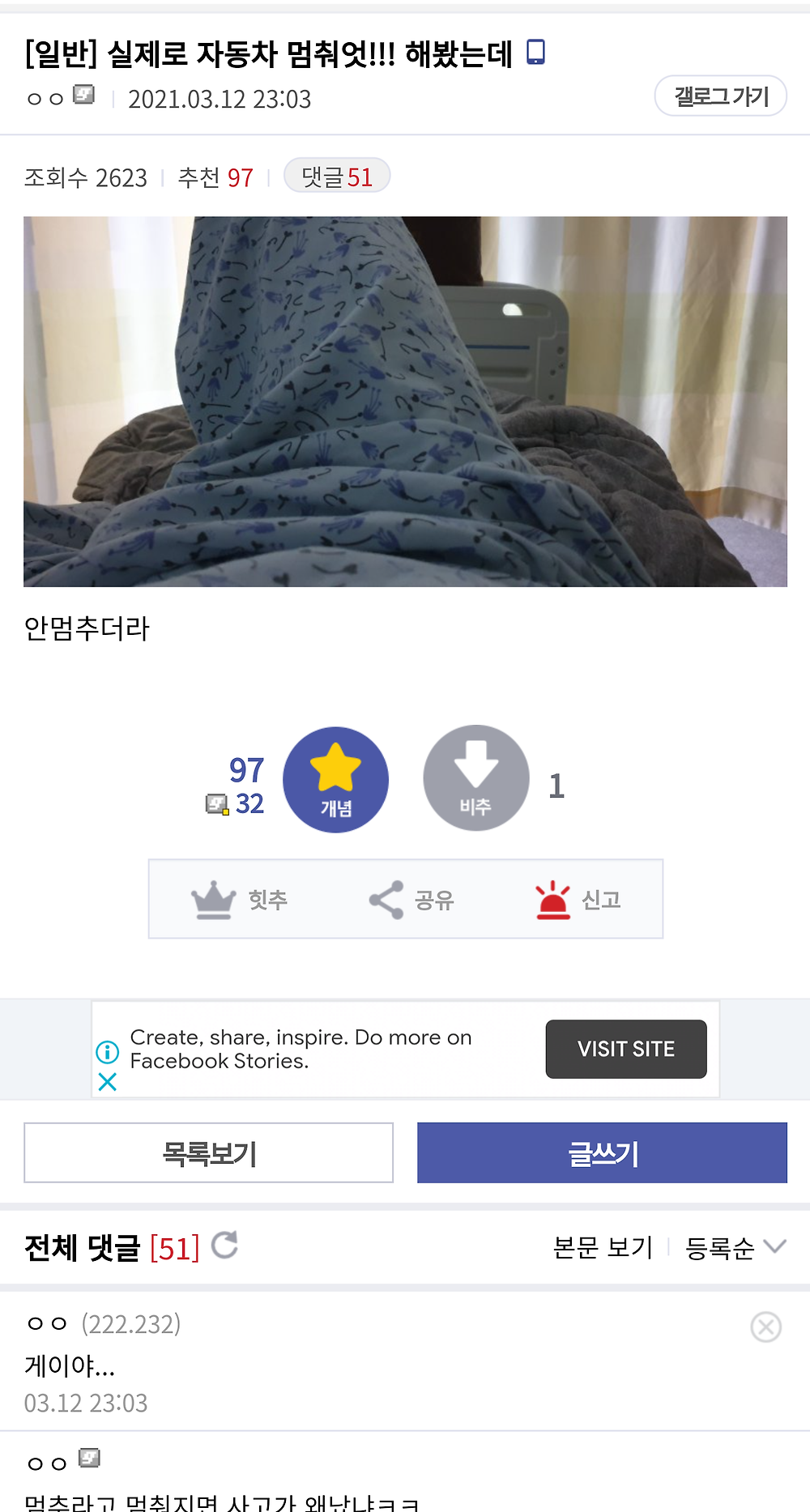Tap the 힛추 crown button
The width and height of the screenshot is (810, 1512).
(x=240, y=900)
